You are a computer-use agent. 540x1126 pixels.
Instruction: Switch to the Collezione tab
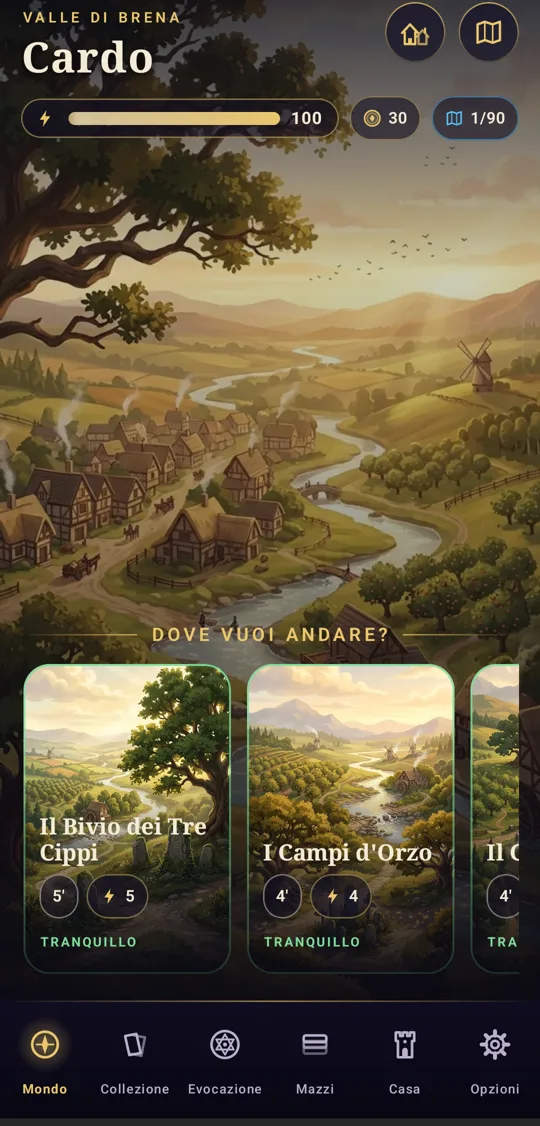coord(135,1060)
